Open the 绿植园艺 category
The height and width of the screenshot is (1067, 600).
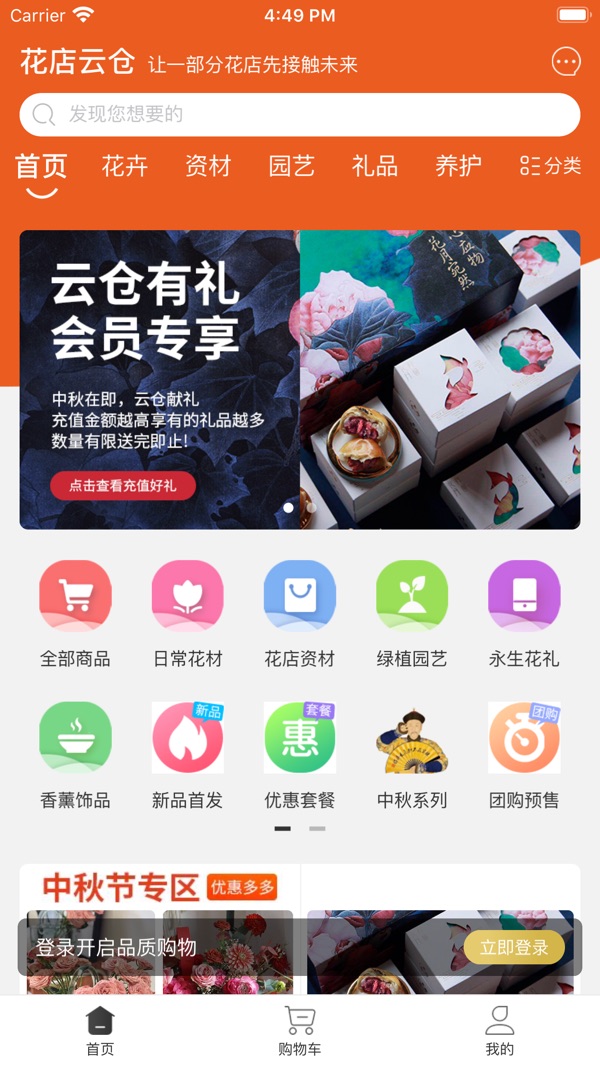tap(412, 613)
